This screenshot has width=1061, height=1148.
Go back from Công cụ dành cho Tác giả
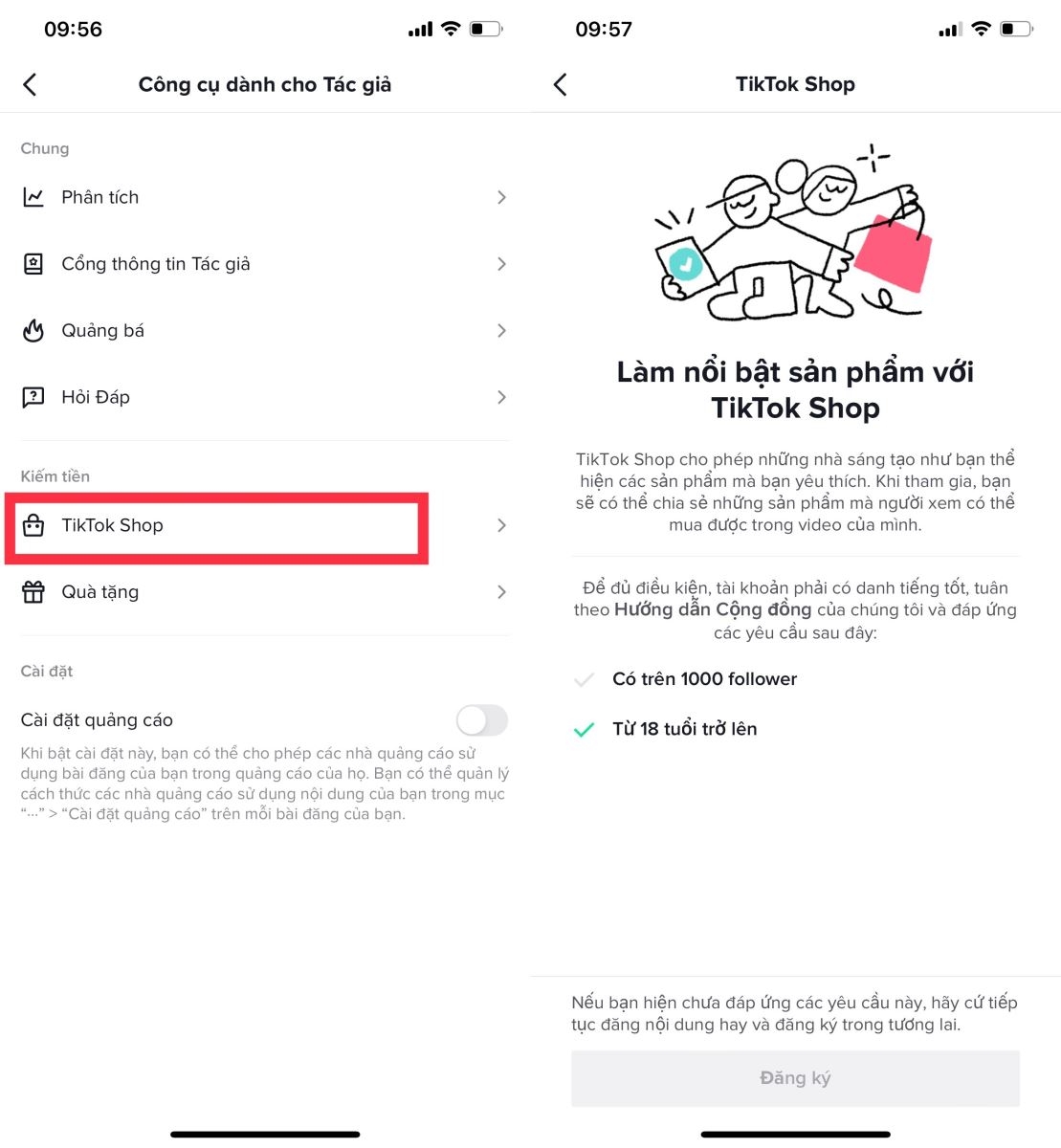coord(30,84)
